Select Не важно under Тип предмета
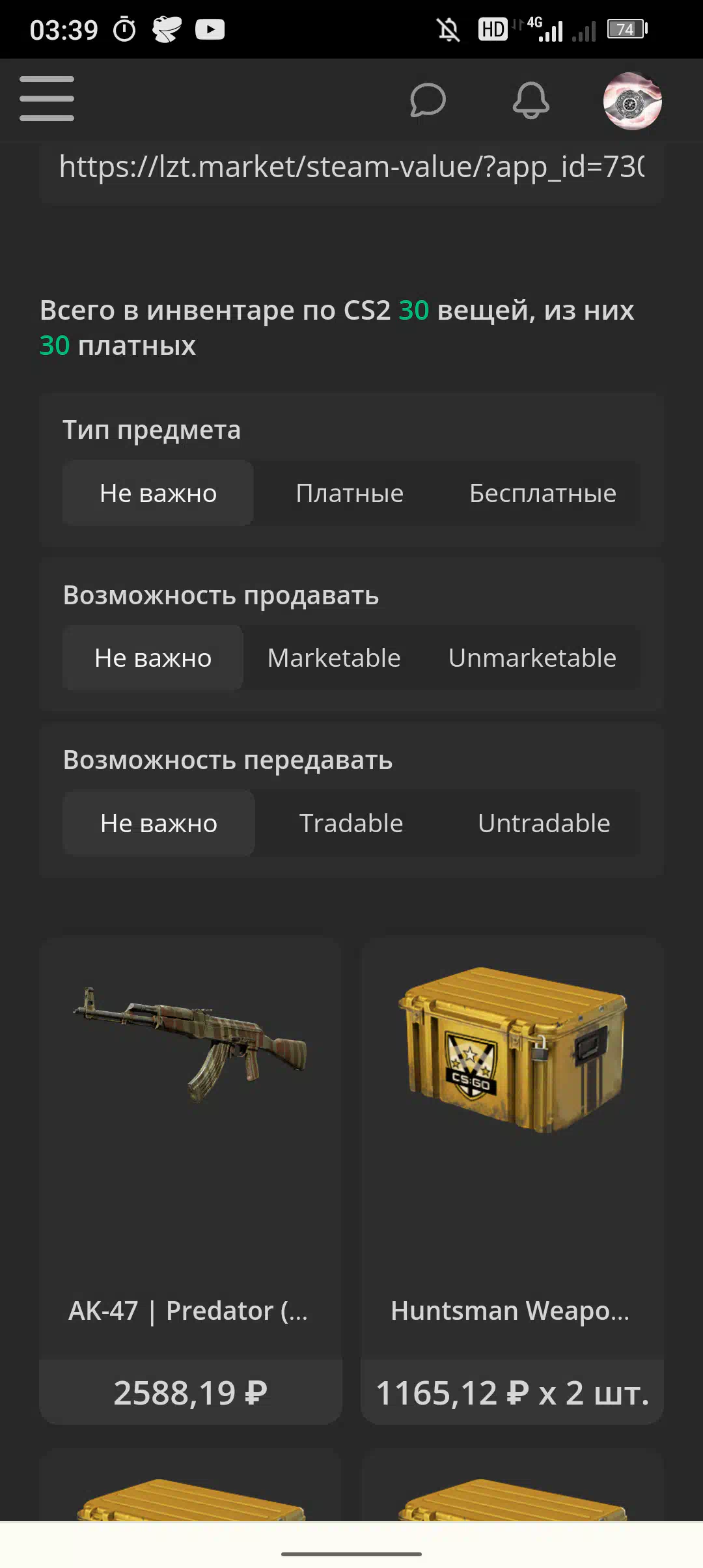Image resolution: width=703 pixels, height=1568 pixels. click(158, 494)
